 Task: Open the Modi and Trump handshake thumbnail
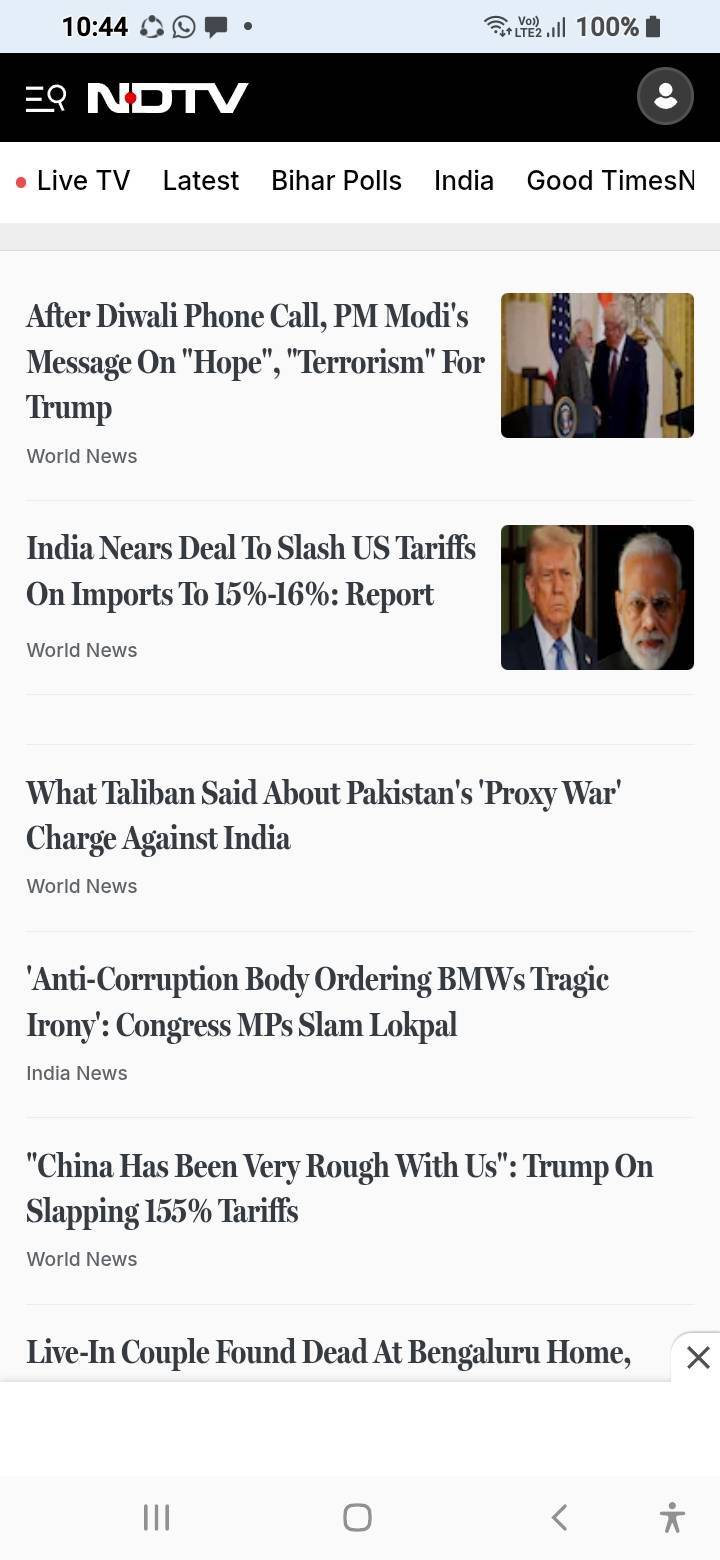597,365
